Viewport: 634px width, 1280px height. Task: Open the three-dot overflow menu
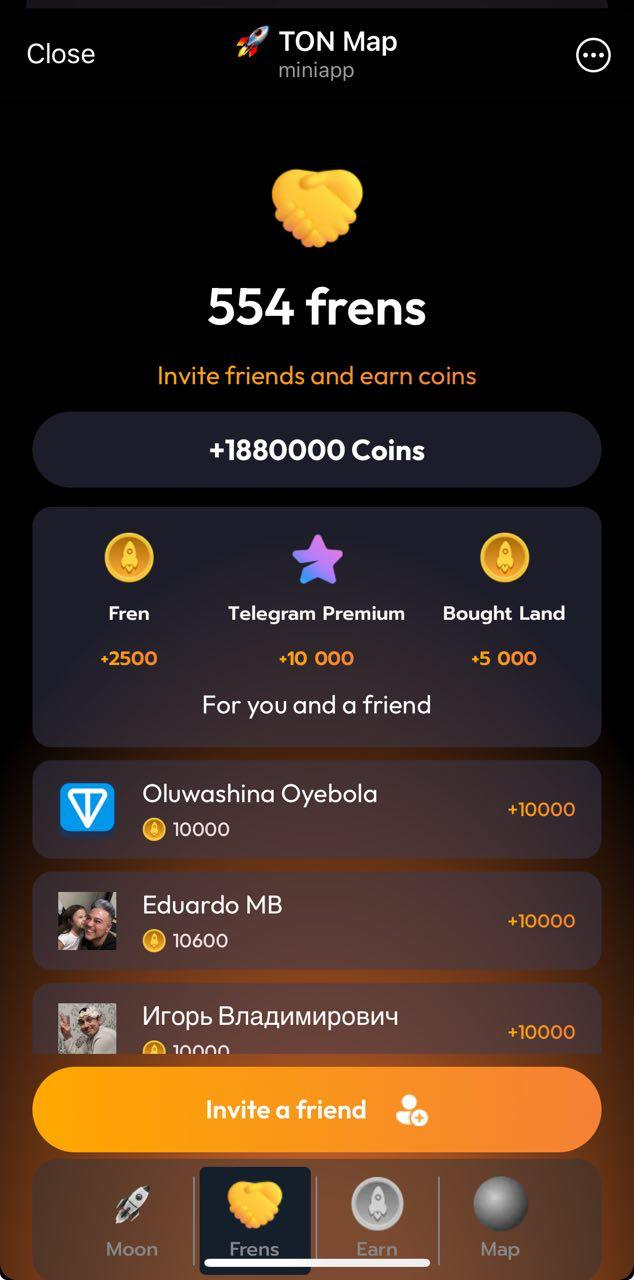coord(593,56)
